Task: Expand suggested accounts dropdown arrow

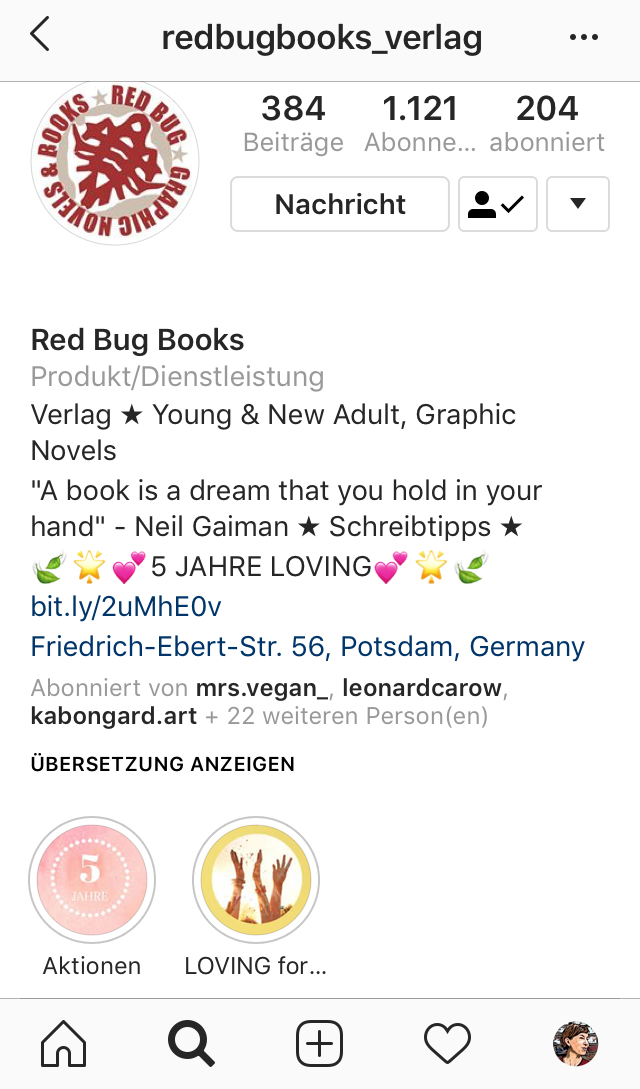Action: [x=578, y=204]
